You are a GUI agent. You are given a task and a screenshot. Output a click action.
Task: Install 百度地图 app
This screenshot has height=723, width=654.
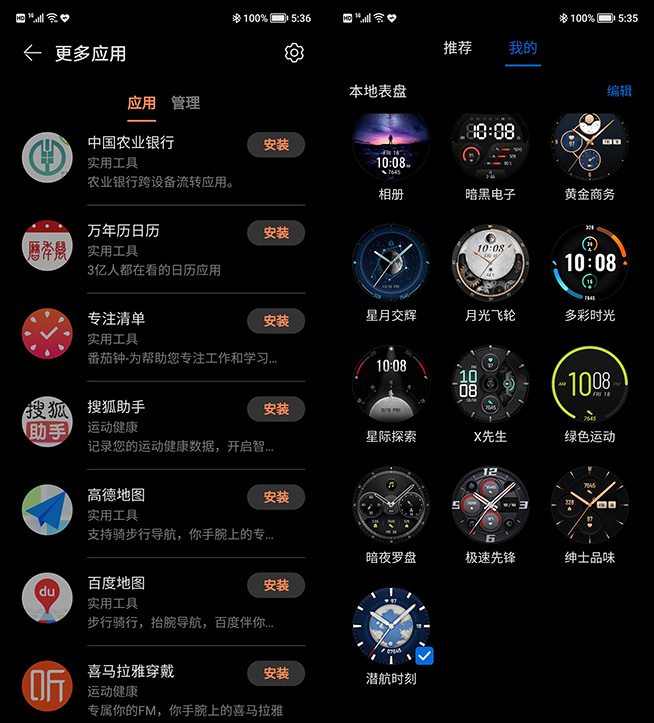tap(276, 585)
